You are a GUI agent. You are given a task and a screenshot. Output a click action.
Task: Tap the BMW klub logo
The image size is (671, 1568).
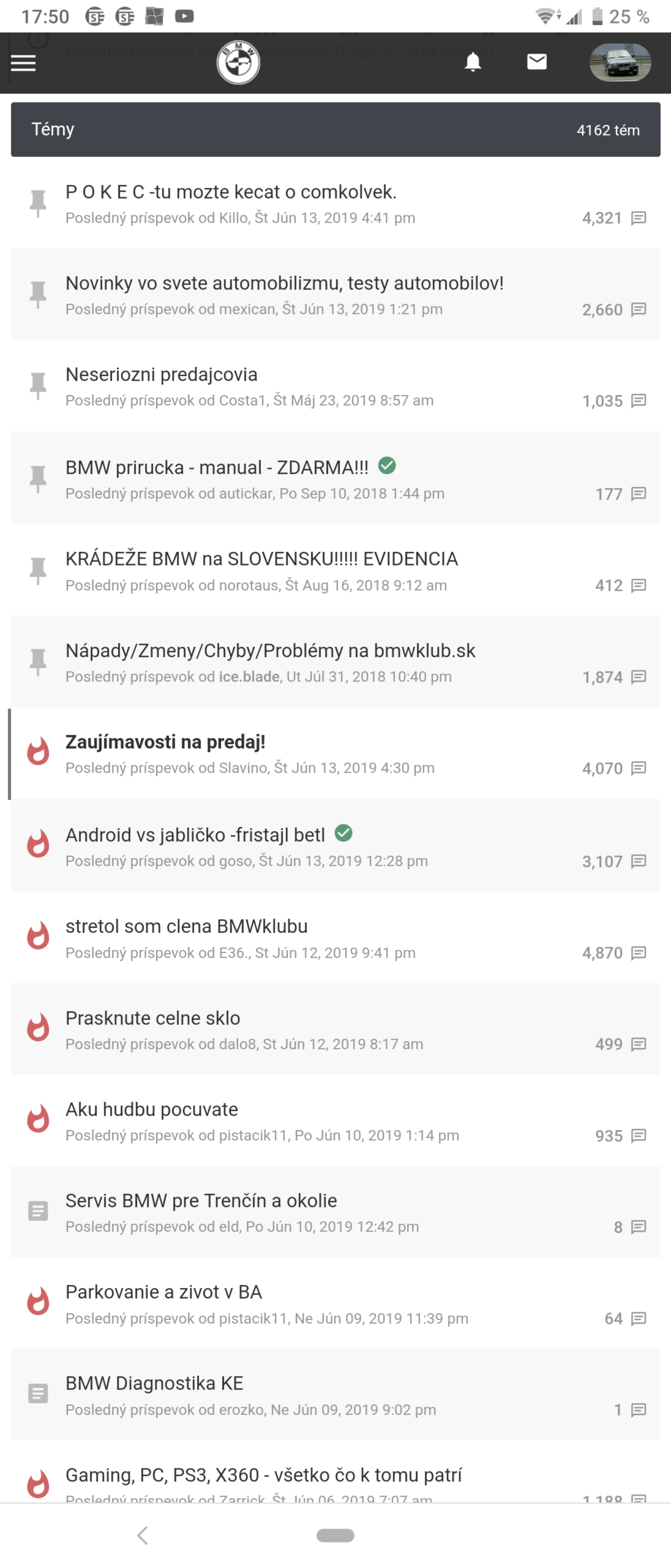pos(238,63)
